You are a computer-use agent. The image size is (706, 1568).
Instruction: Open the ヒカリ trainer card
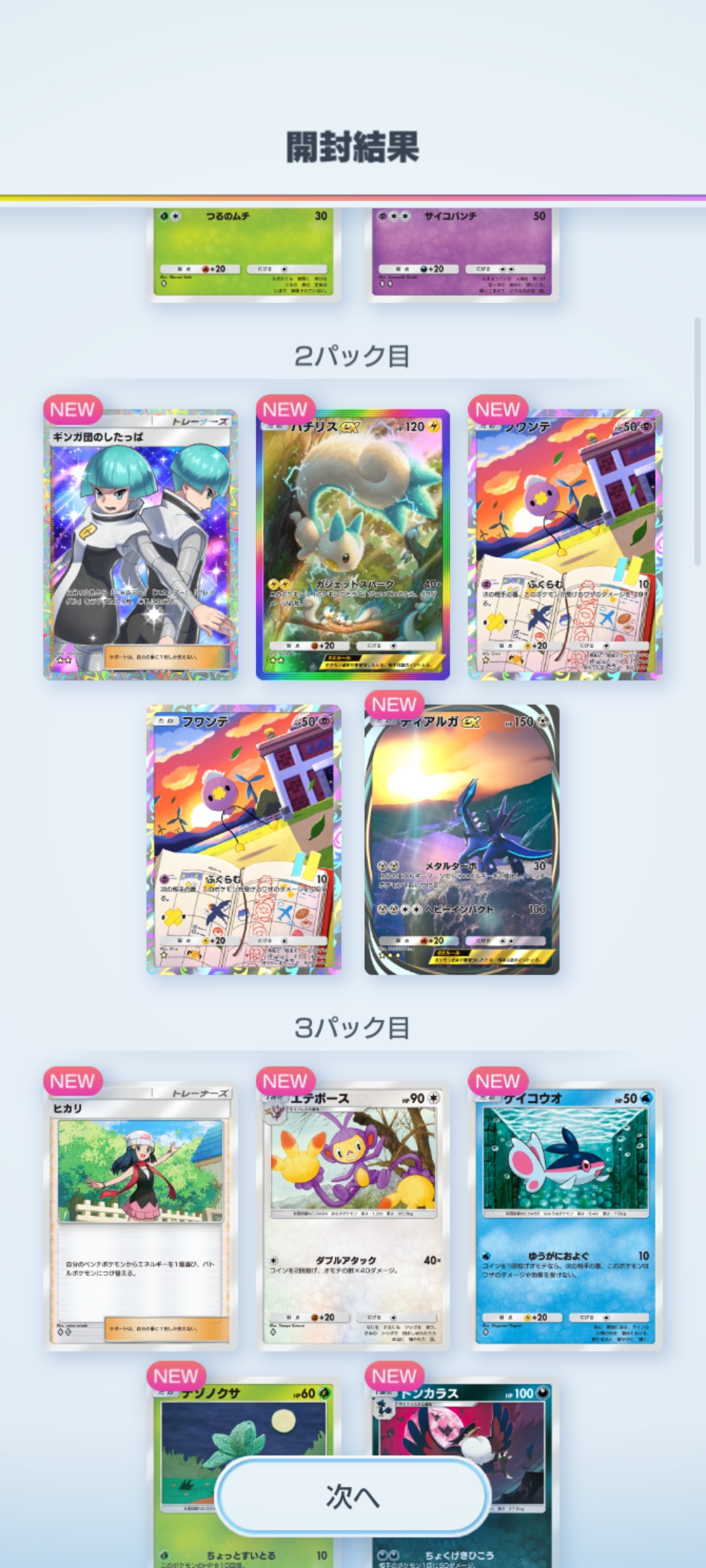(x=141, y=1216)
